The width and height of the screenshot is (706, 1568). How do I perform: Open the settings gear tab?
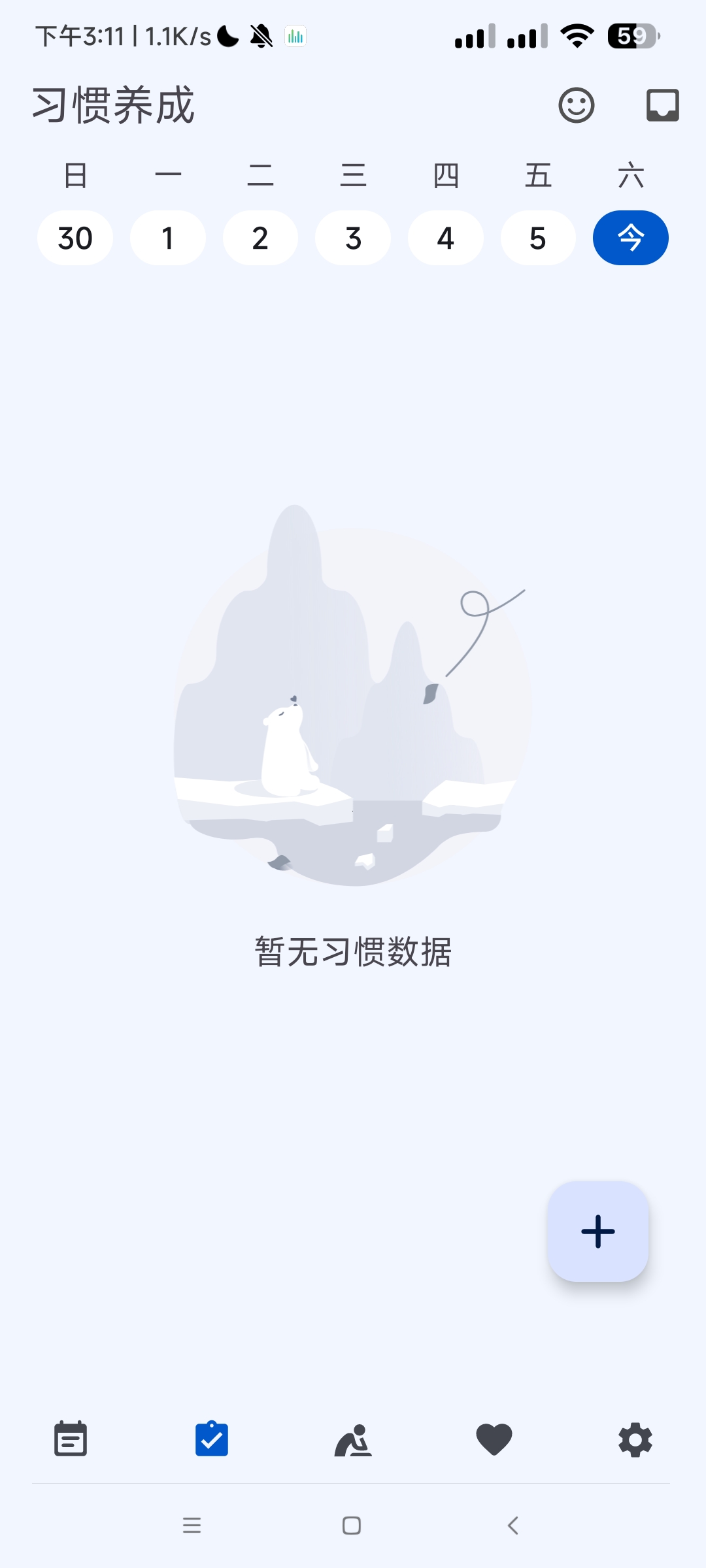[x=635, y=1439]
